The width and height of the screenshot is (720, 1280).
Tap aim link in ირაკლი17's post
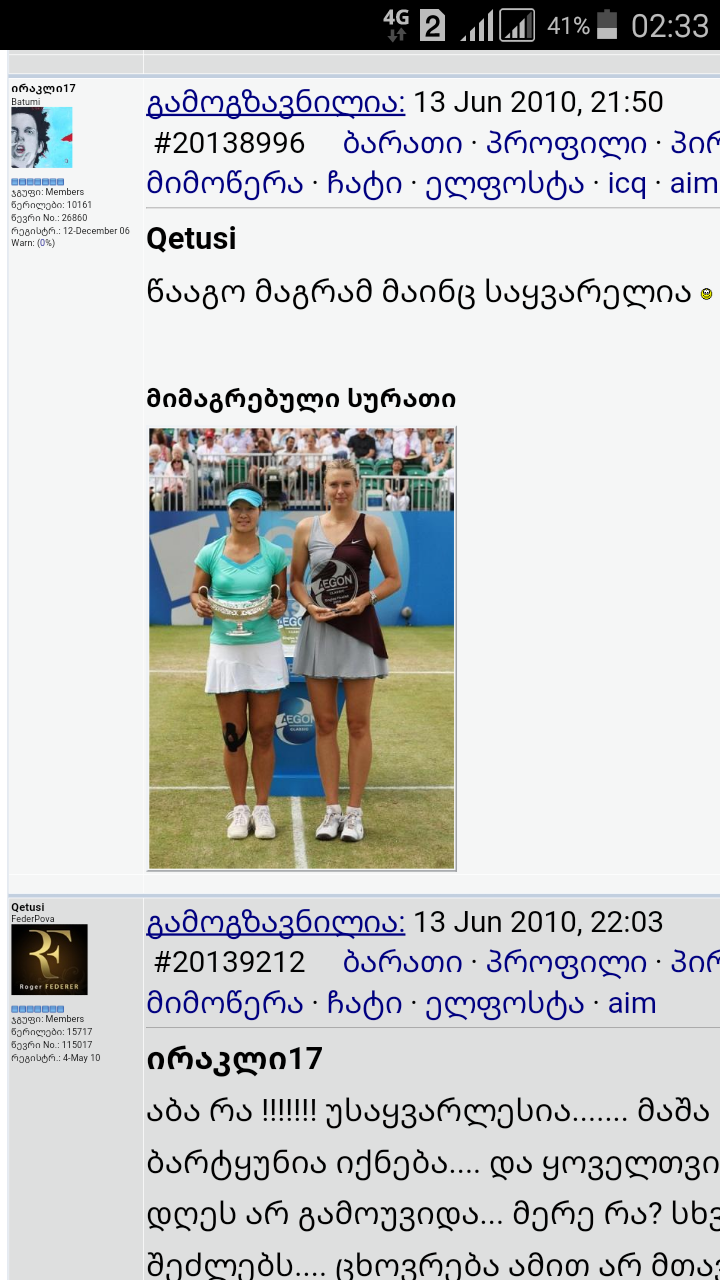pyautogui.click(x=693, y=184)
